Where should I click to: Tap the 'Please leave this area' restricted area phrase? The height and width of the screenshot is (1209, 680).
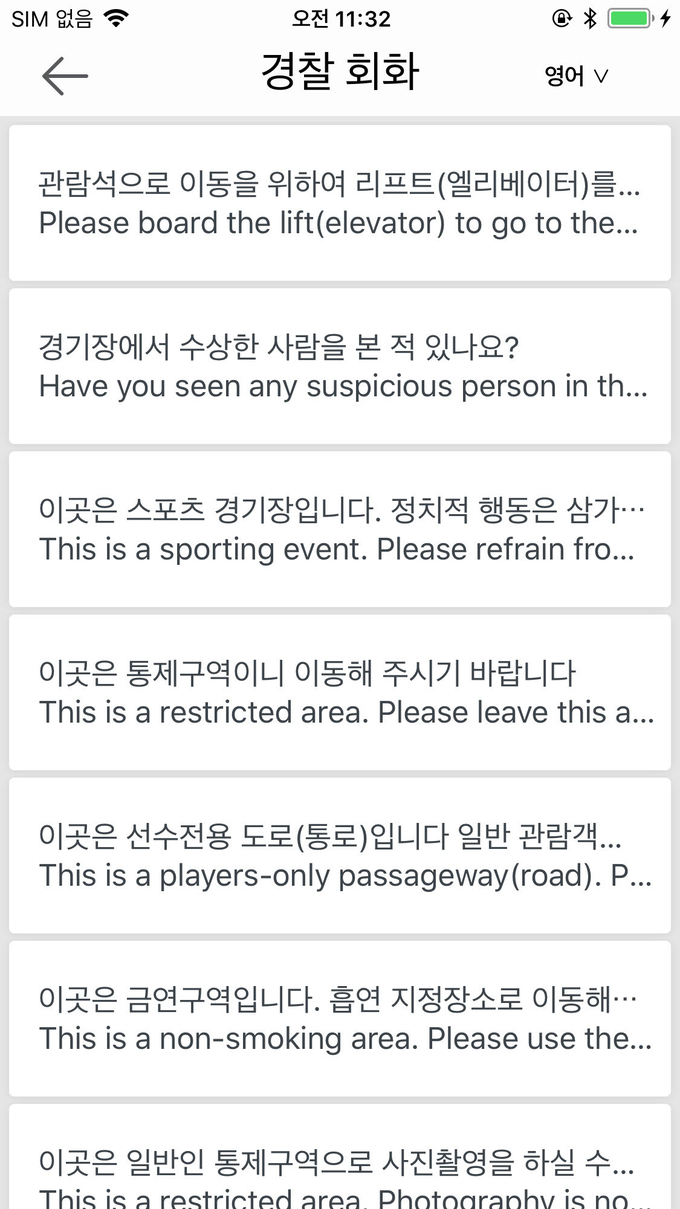point(340,692)
